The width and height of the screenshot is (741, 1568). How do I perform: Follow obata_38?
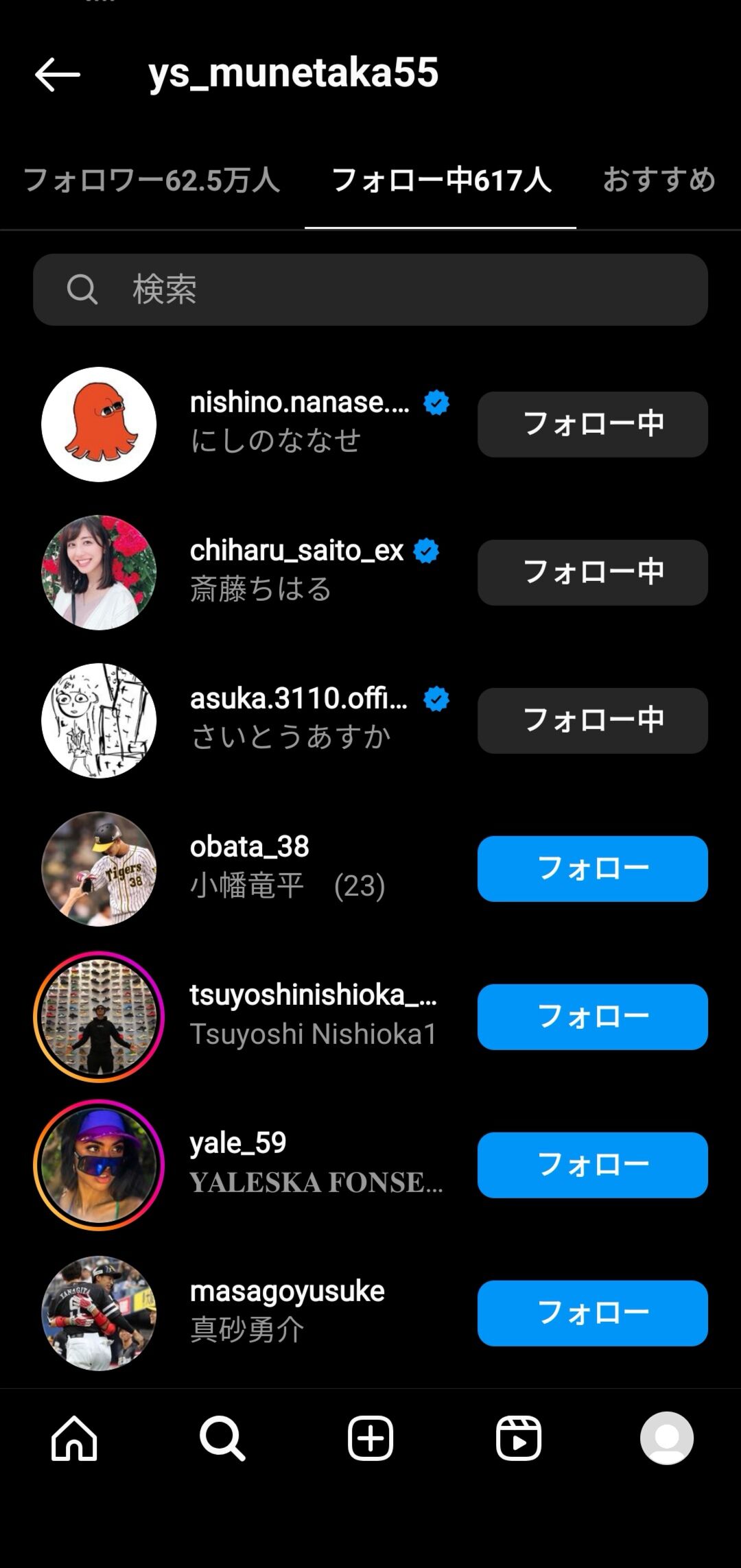tap(592, 868)
